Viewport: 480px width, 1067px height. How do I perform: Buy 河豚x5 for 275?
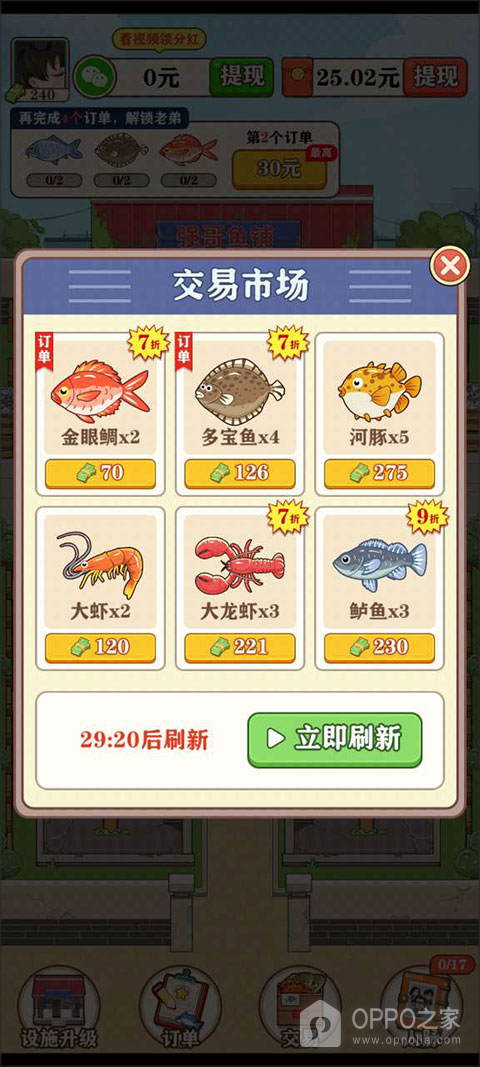click(x=379, y=474)
